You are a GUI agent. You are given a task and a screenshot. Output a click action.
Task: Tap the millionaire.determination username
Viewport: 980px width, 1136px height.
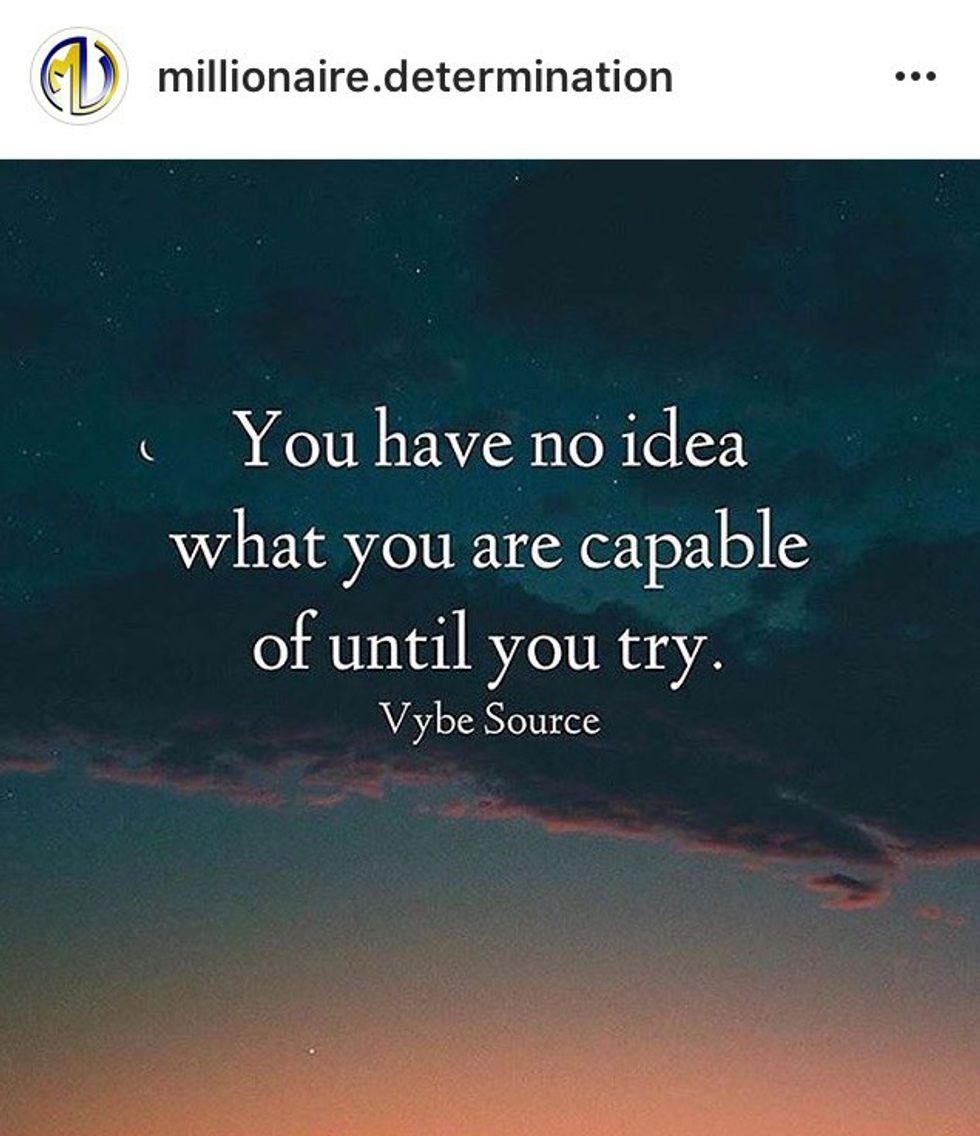(414, 77)
